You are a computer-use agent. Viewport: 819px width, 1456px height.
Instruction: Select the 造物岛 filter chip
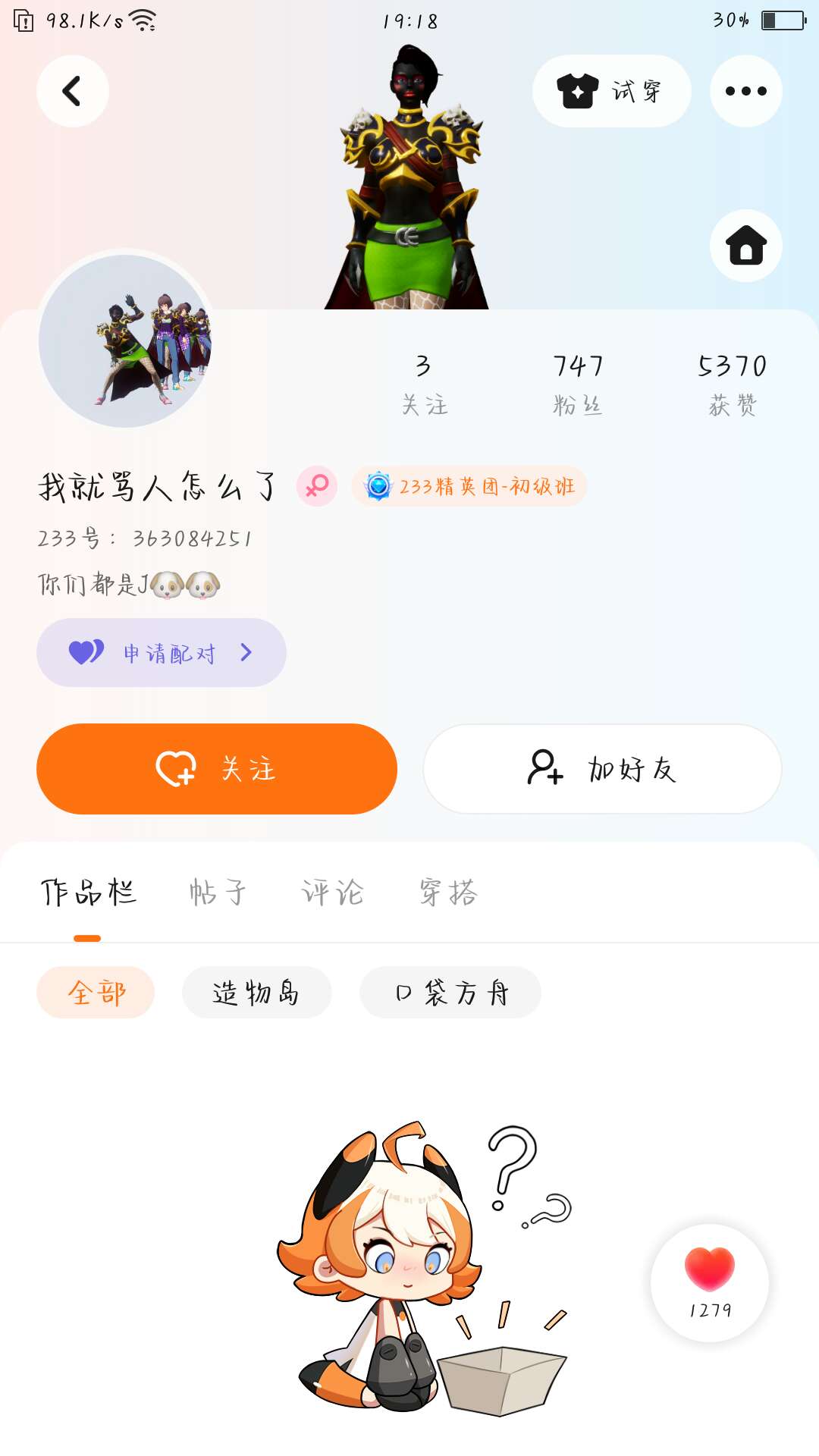click(x=256, y=992)
